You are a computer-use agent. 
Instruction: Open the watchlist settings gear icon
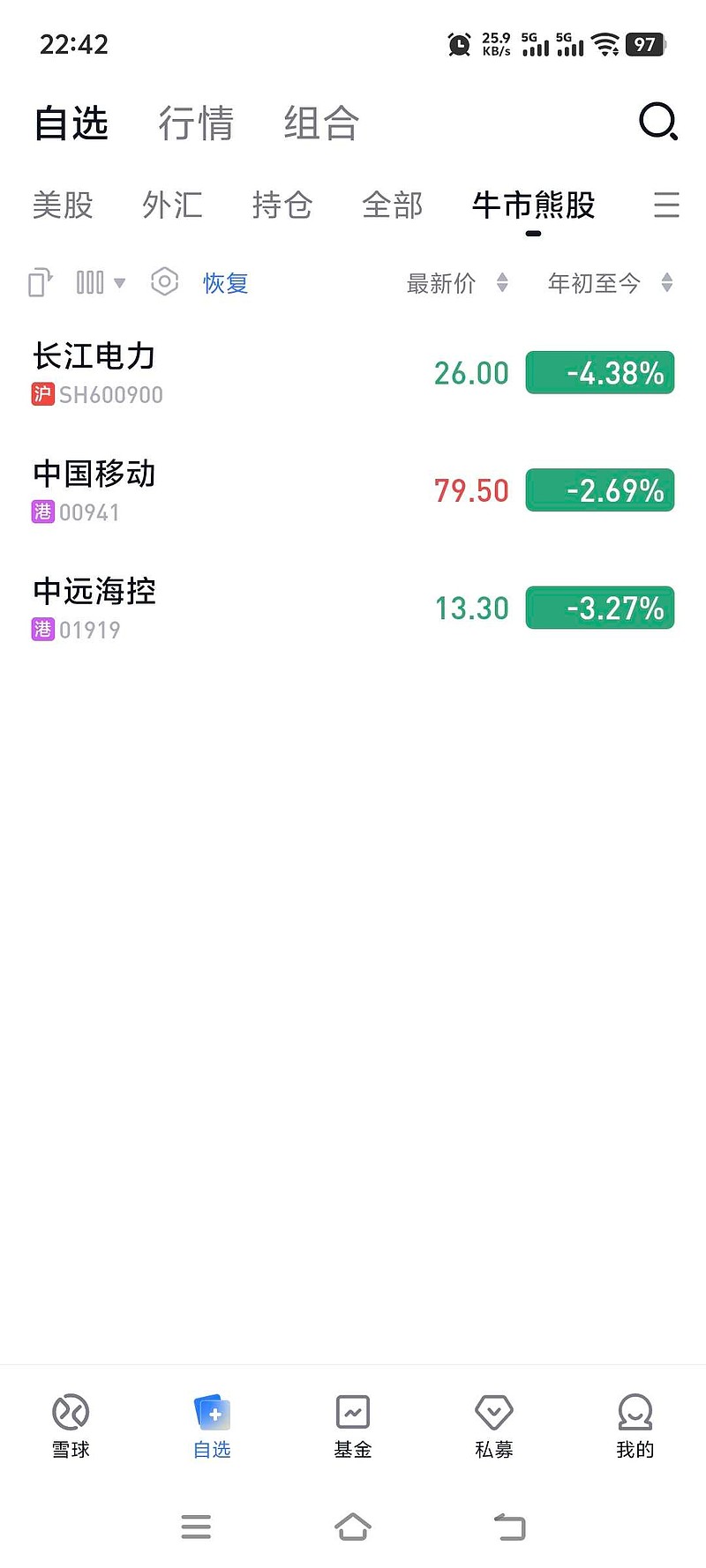[x=165, y=282]
